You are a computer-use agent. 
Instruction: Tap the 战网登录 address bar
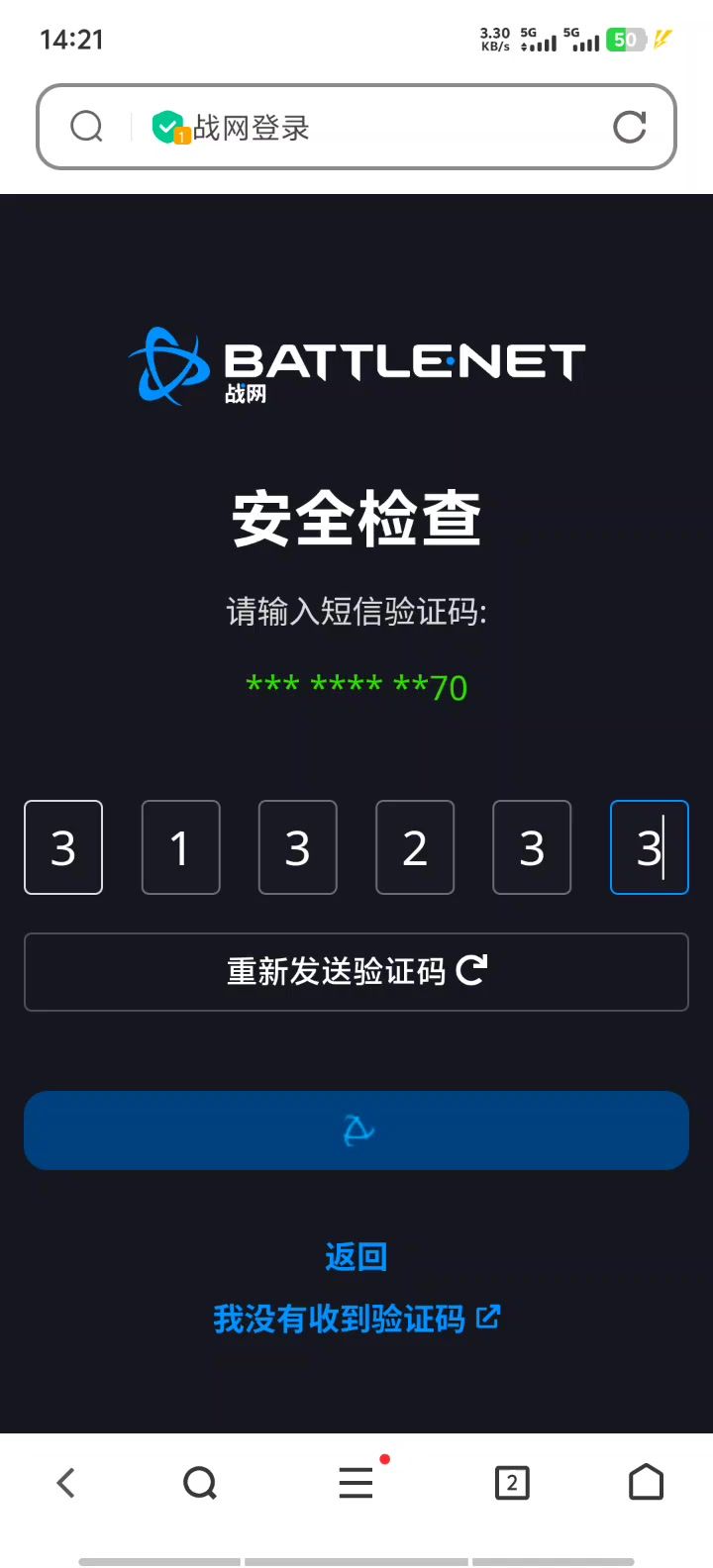coord(376,128)
